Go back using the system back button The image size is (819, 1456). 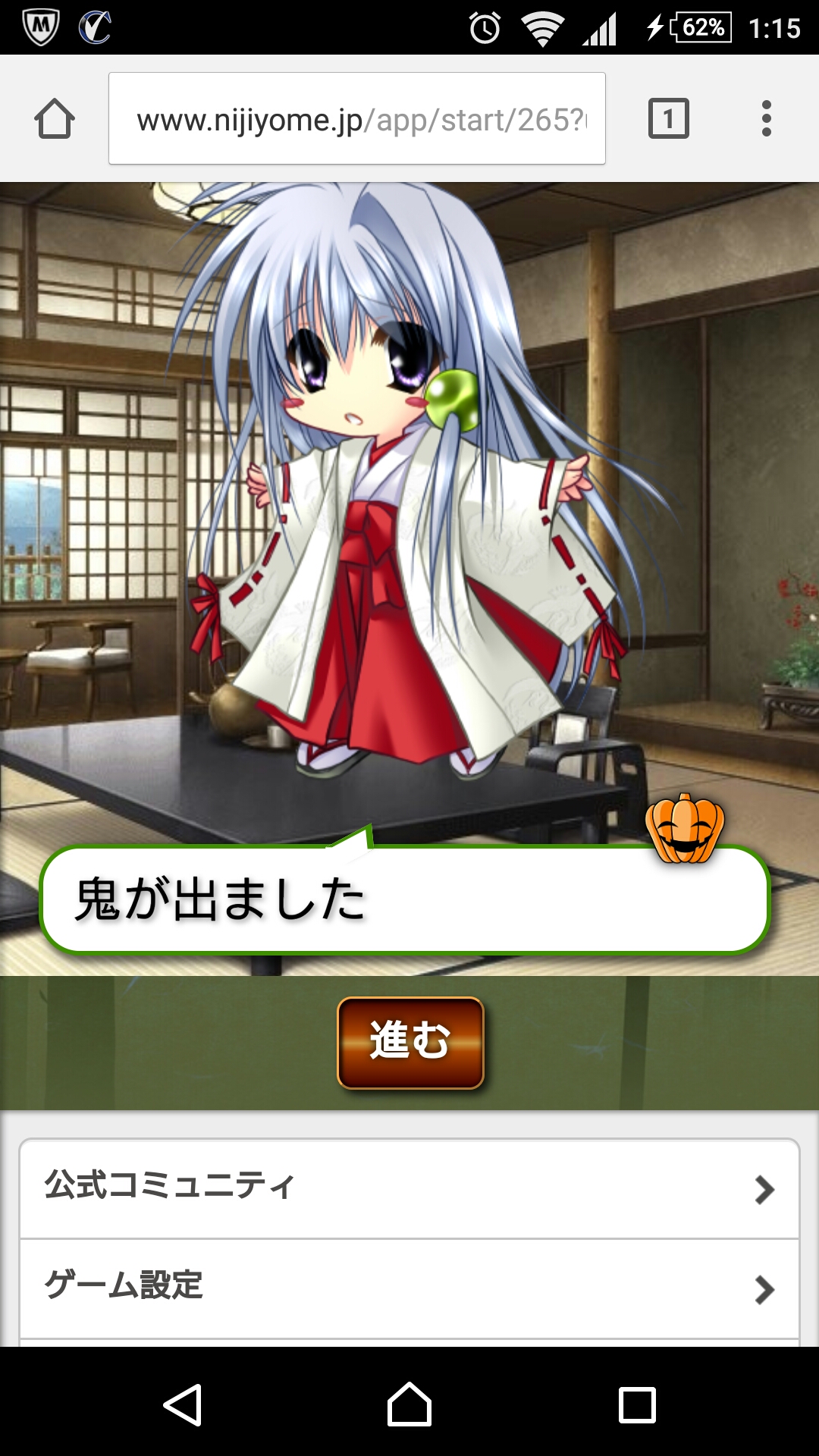click(x=183, y=1404)
